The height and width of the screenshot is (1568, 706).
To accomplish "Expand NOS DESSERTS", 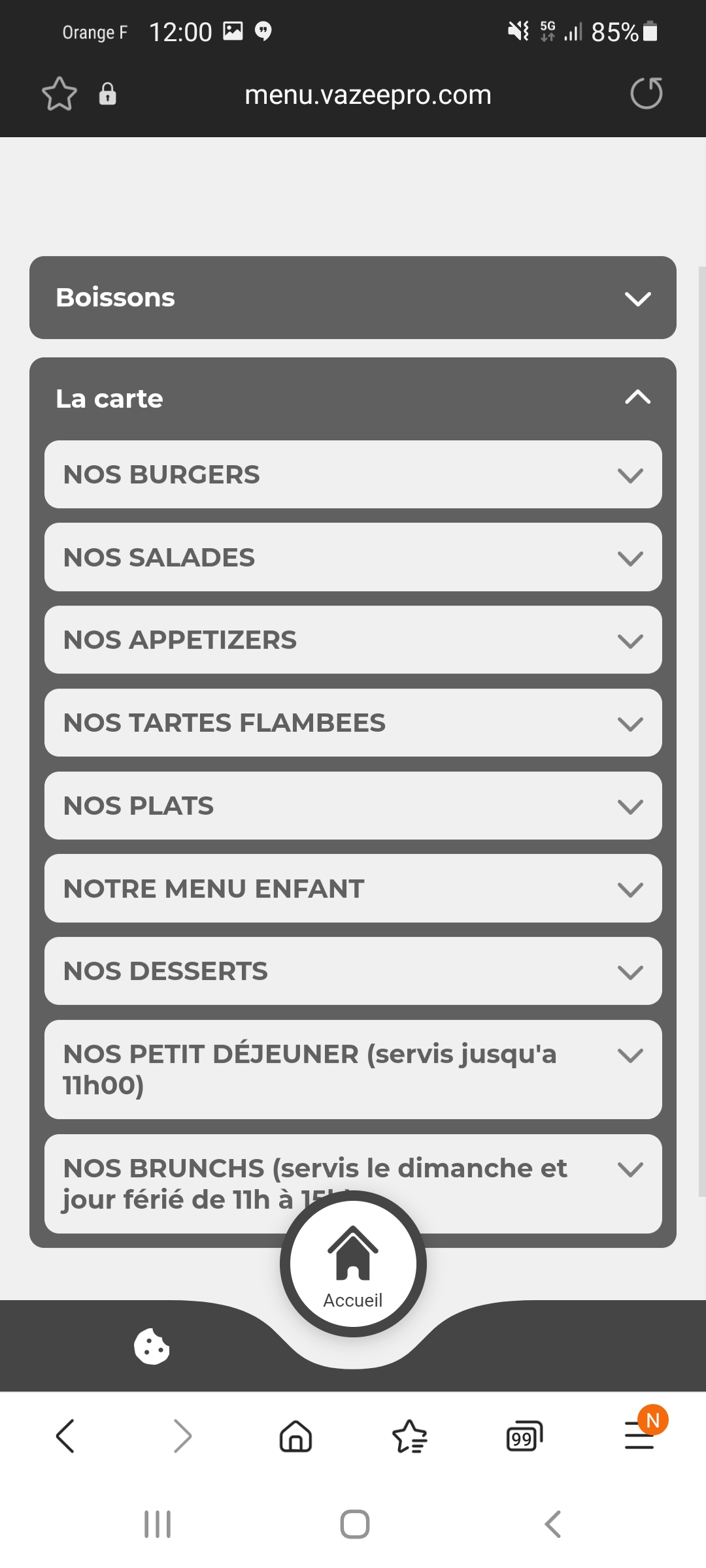I will click(x=353, y=972).
